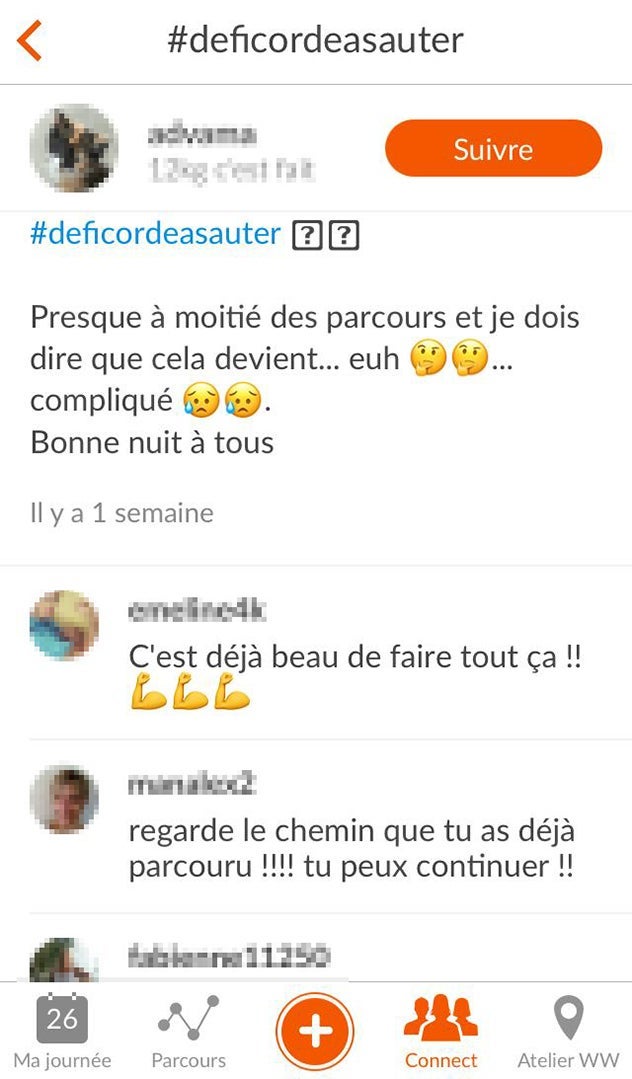The width and height of the screenshot is (632, 1079).
Task: Open avatar of the 'C'est déjà beau' commenter
Action: coord(64,625)
